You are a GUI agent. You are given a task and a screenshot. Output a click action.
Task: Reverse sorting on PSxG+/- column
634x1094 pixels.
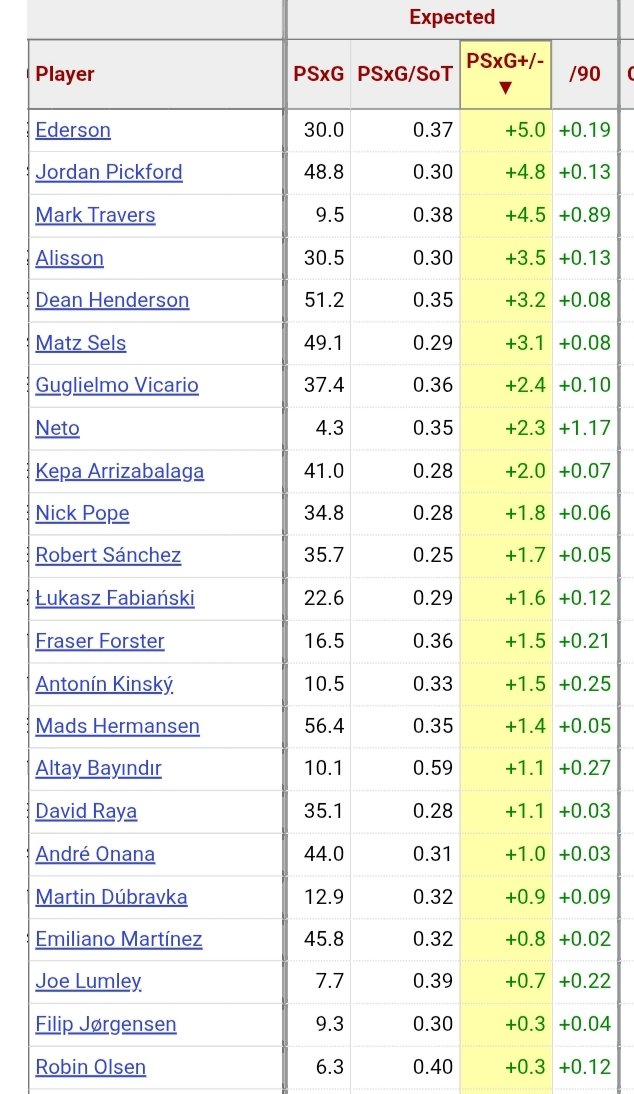(506, 74)
